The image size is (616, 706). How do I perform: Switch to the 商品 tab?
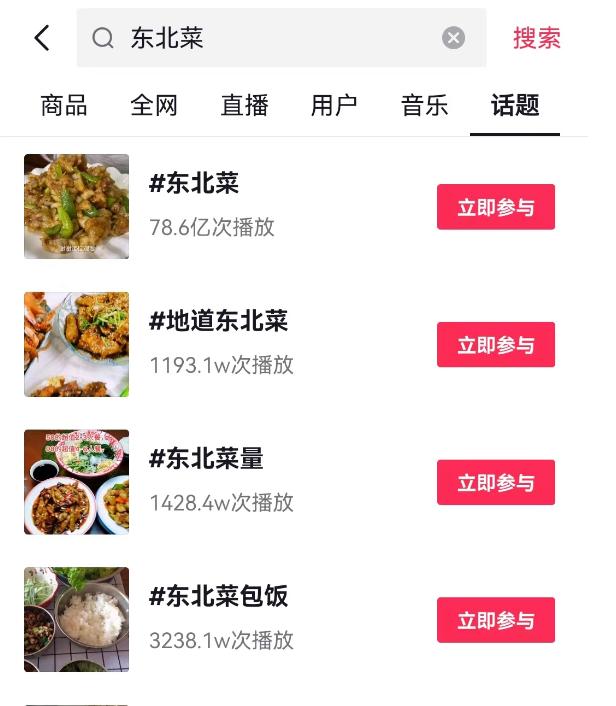coord(64,105)
